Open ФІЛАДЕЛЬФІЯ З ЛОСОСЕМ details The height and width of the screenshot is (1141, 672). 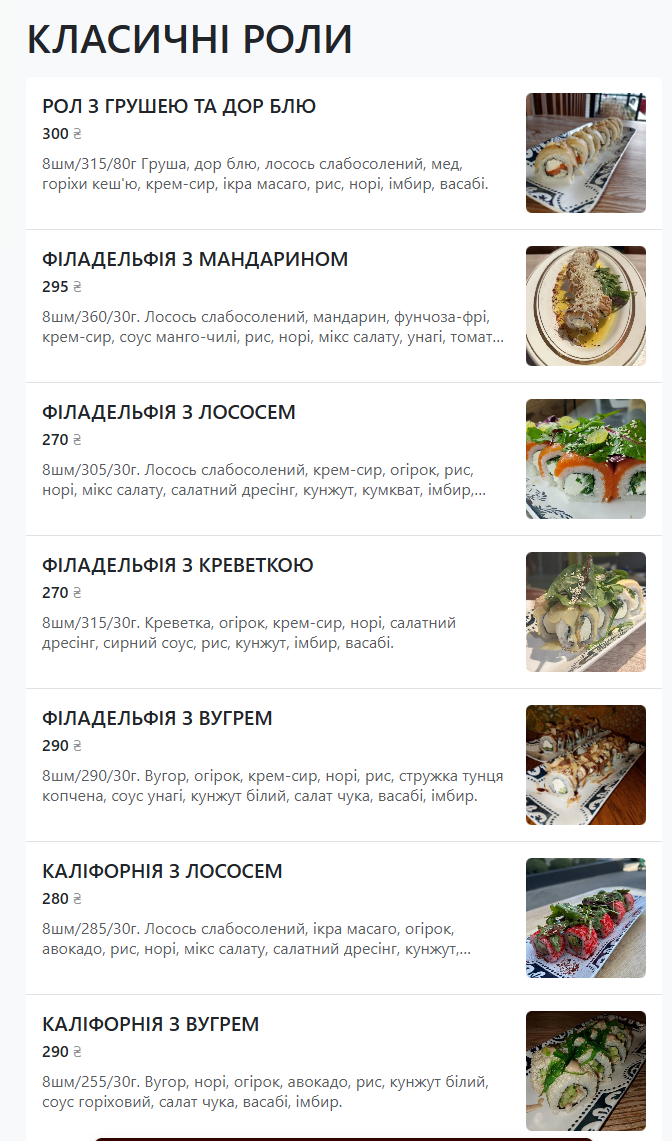[x=344, y=459]
